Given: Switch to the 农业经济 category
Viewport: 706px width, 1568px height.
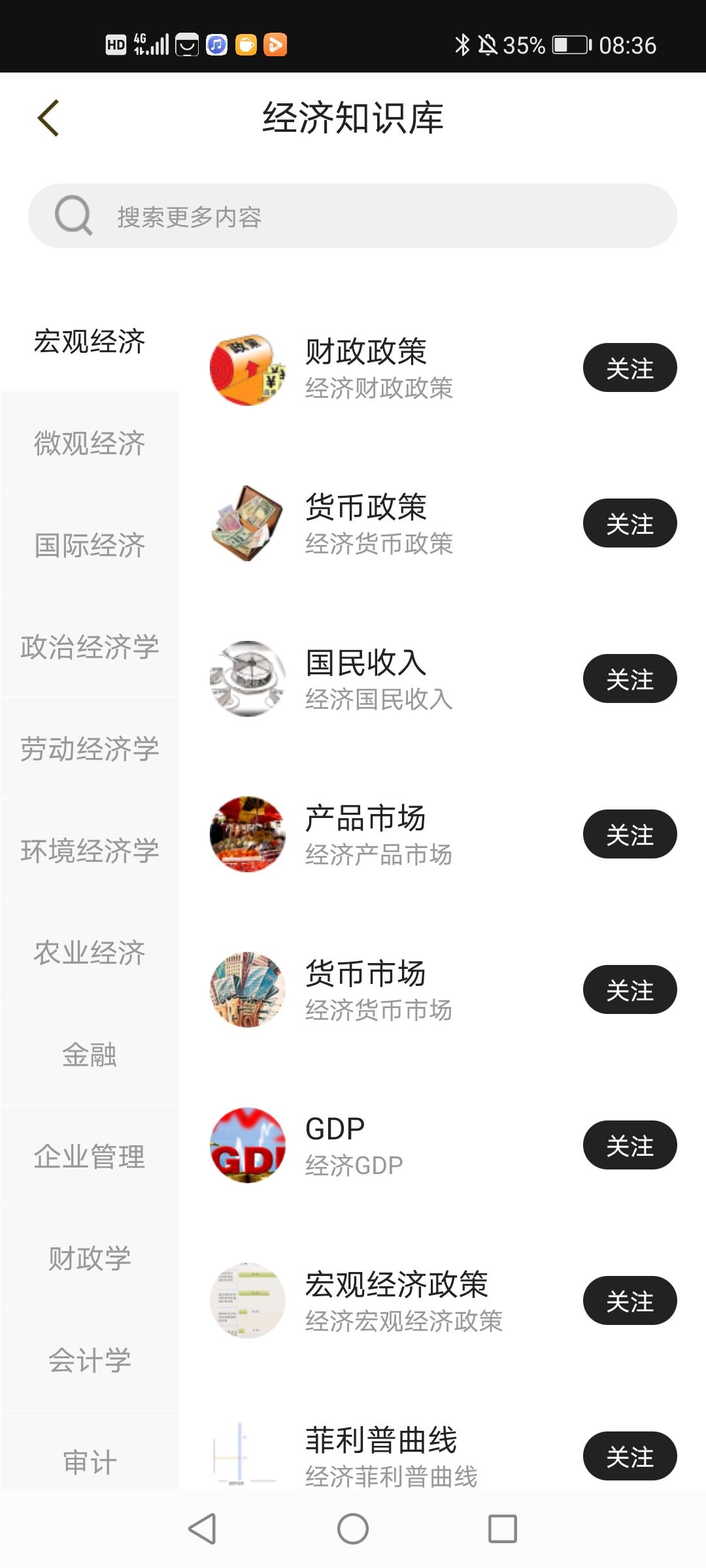Looking at the screenshot, I should [x=90, y=953].
